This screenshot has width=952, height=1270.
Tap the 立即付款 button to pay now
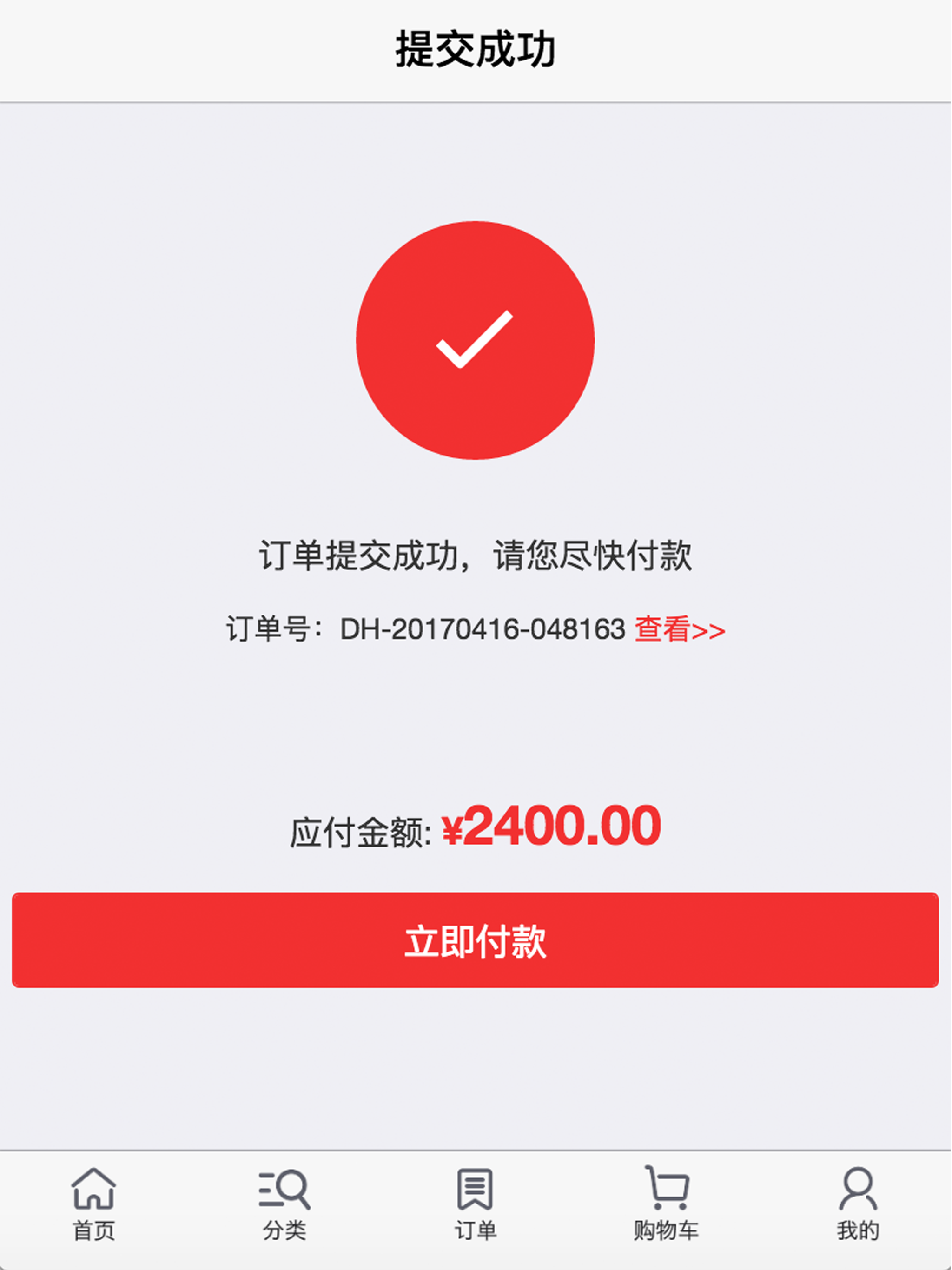coord(476,940)
